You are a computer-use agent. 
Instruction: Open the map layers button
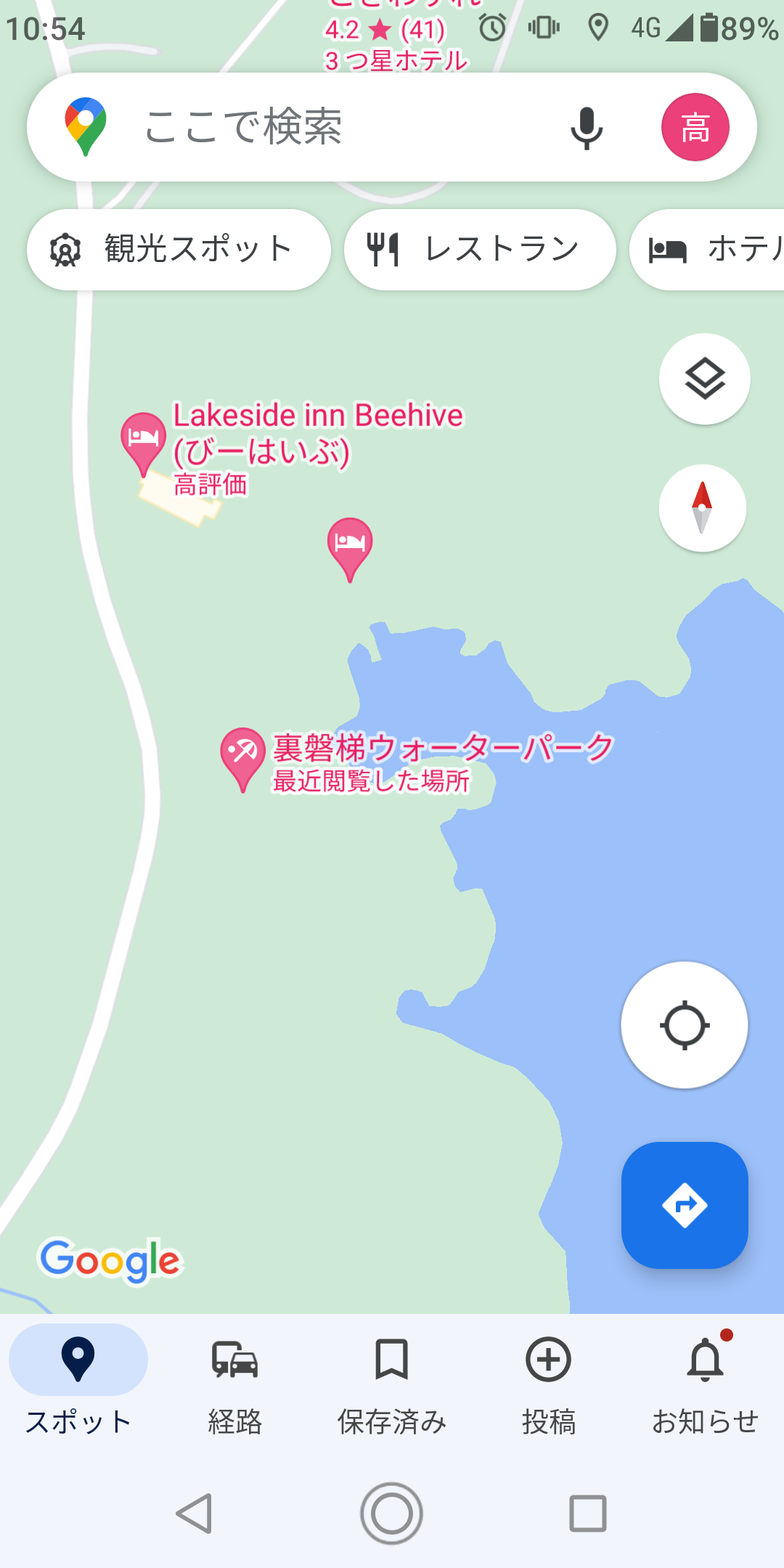pos(704,379)
